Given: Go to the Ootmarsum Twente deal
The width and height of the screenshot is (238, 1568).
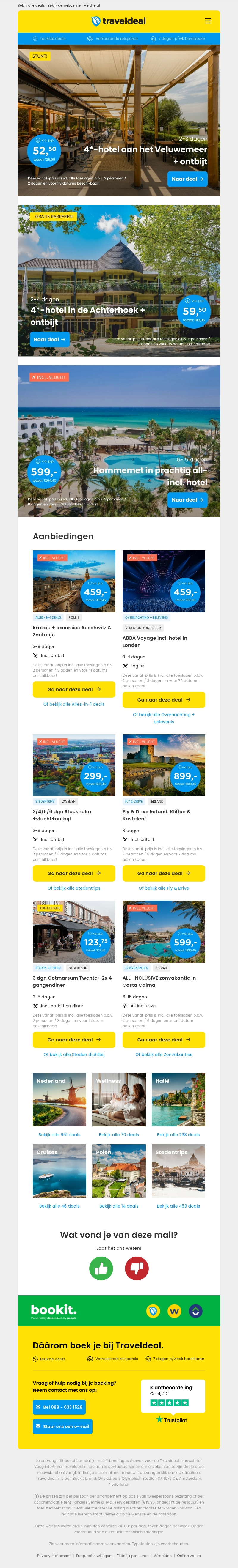Looking at the screenshot, I should pos(74,1040).
